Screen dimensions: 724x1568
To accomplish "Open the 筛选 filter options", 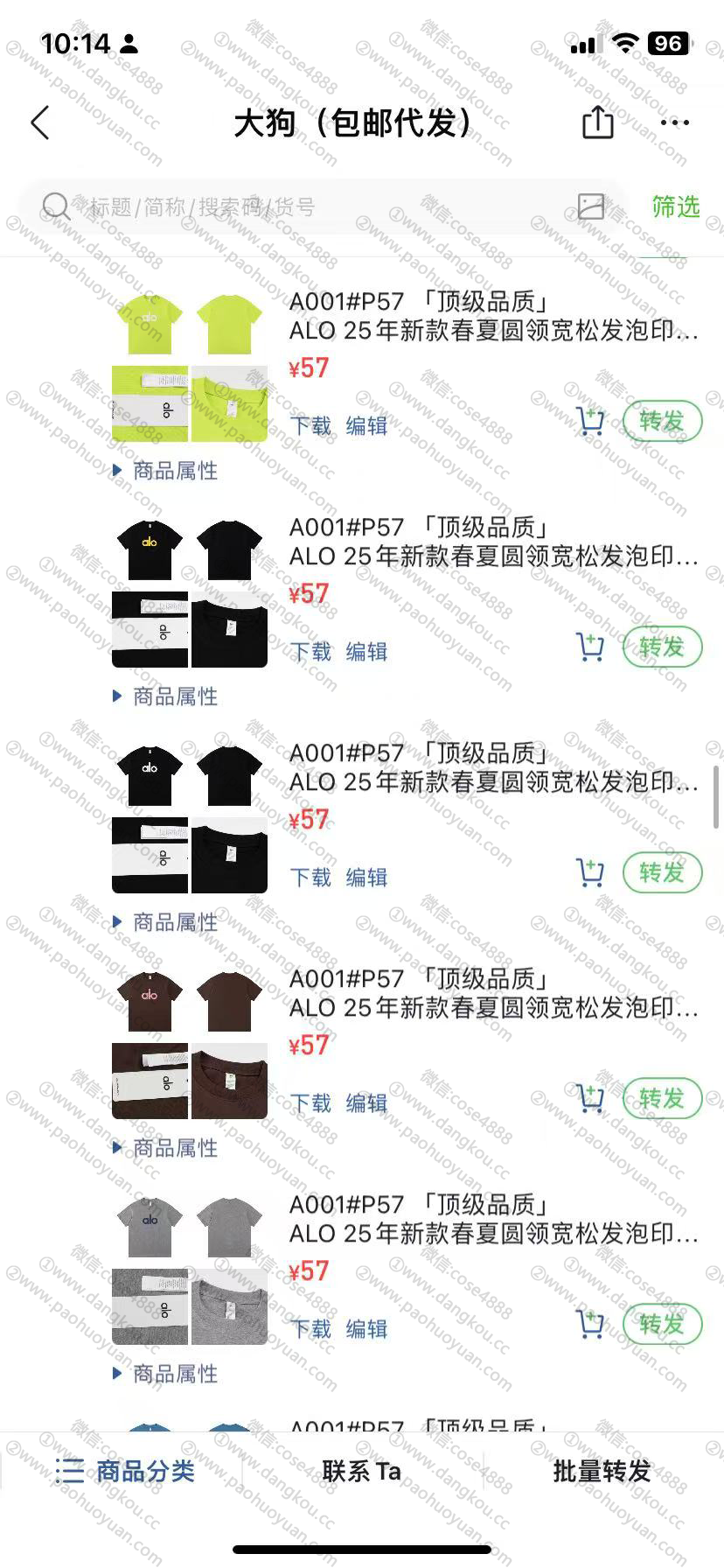I will click(675, 206).
